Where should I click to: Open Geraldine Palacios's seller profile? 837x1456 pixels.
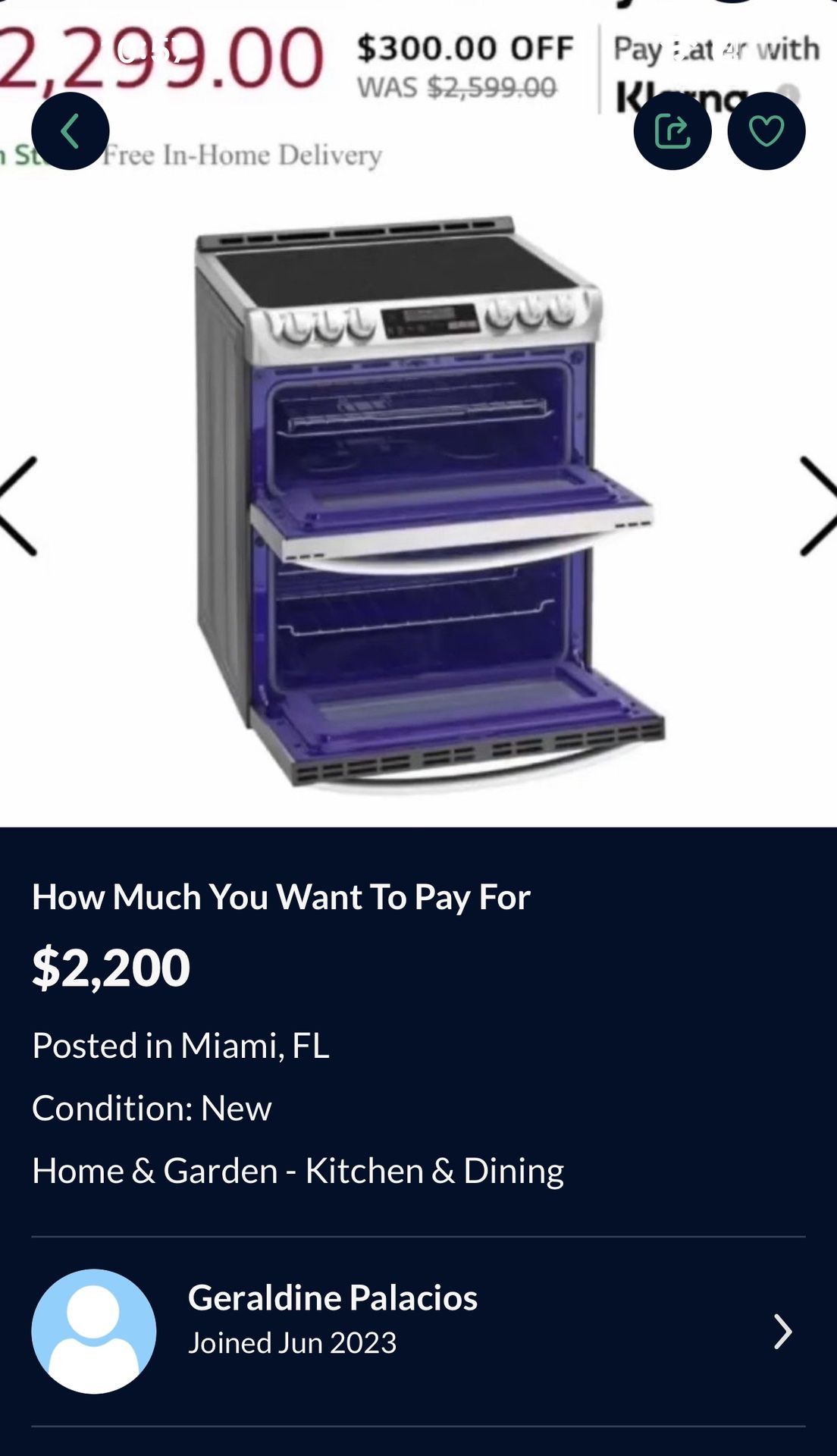418,1332
